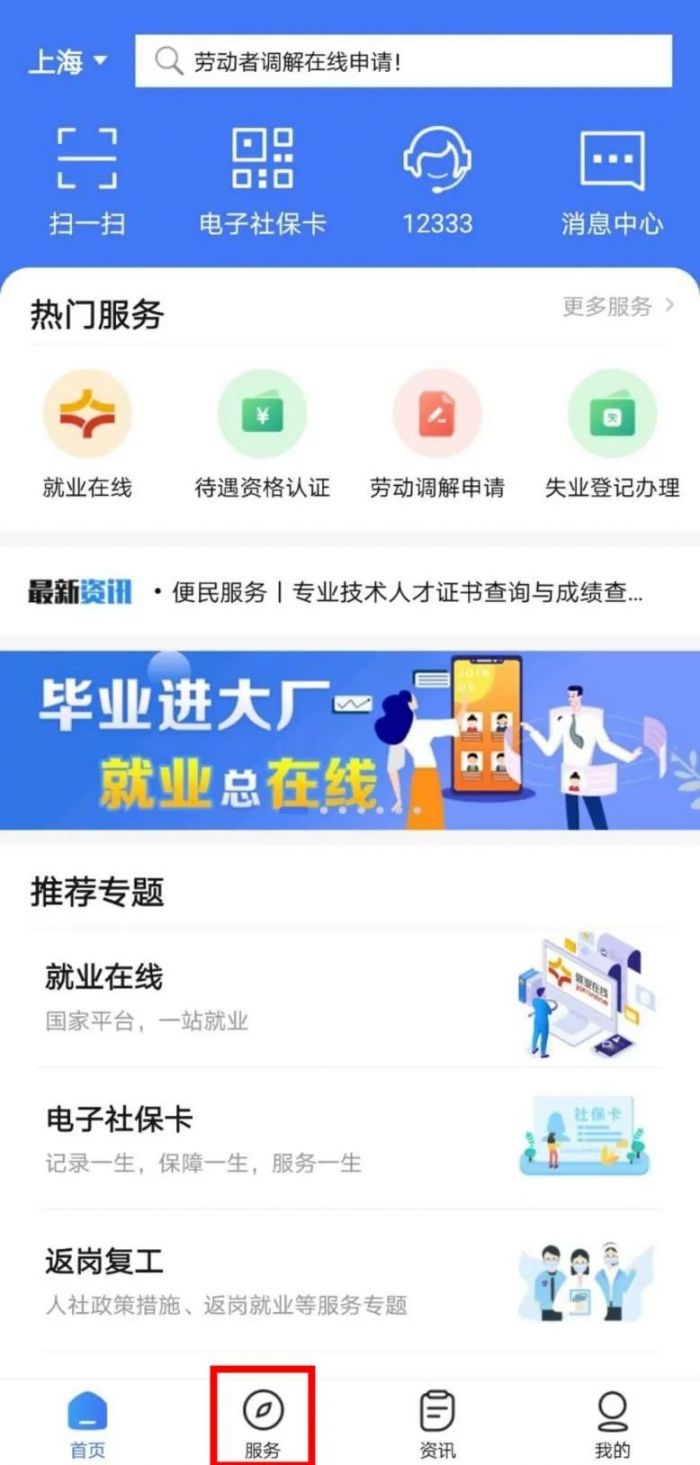Switch to the 首页 tab

tap(87, 1423)
